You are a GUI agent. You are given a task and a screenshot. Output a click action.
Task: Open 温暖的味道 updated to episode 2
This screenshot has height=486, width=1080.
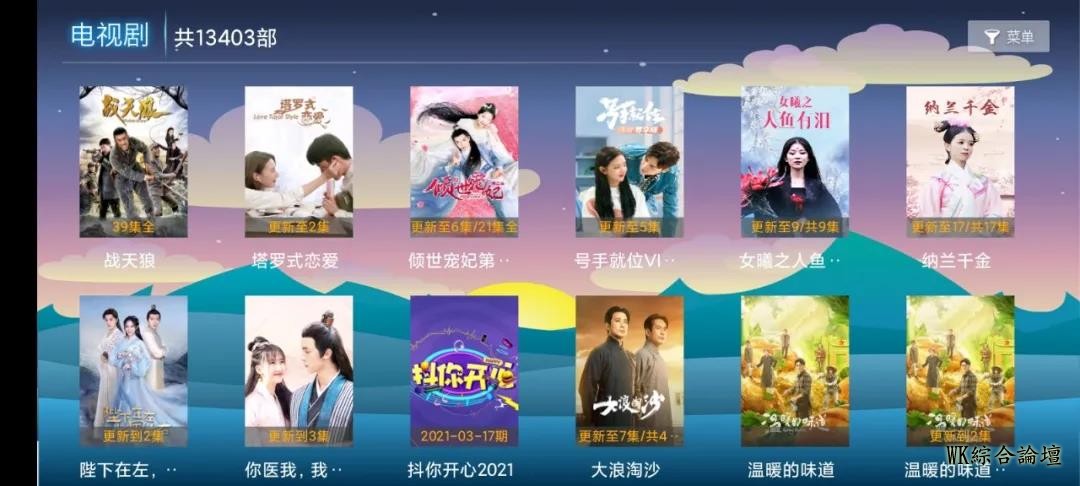(x=960, y=371)
